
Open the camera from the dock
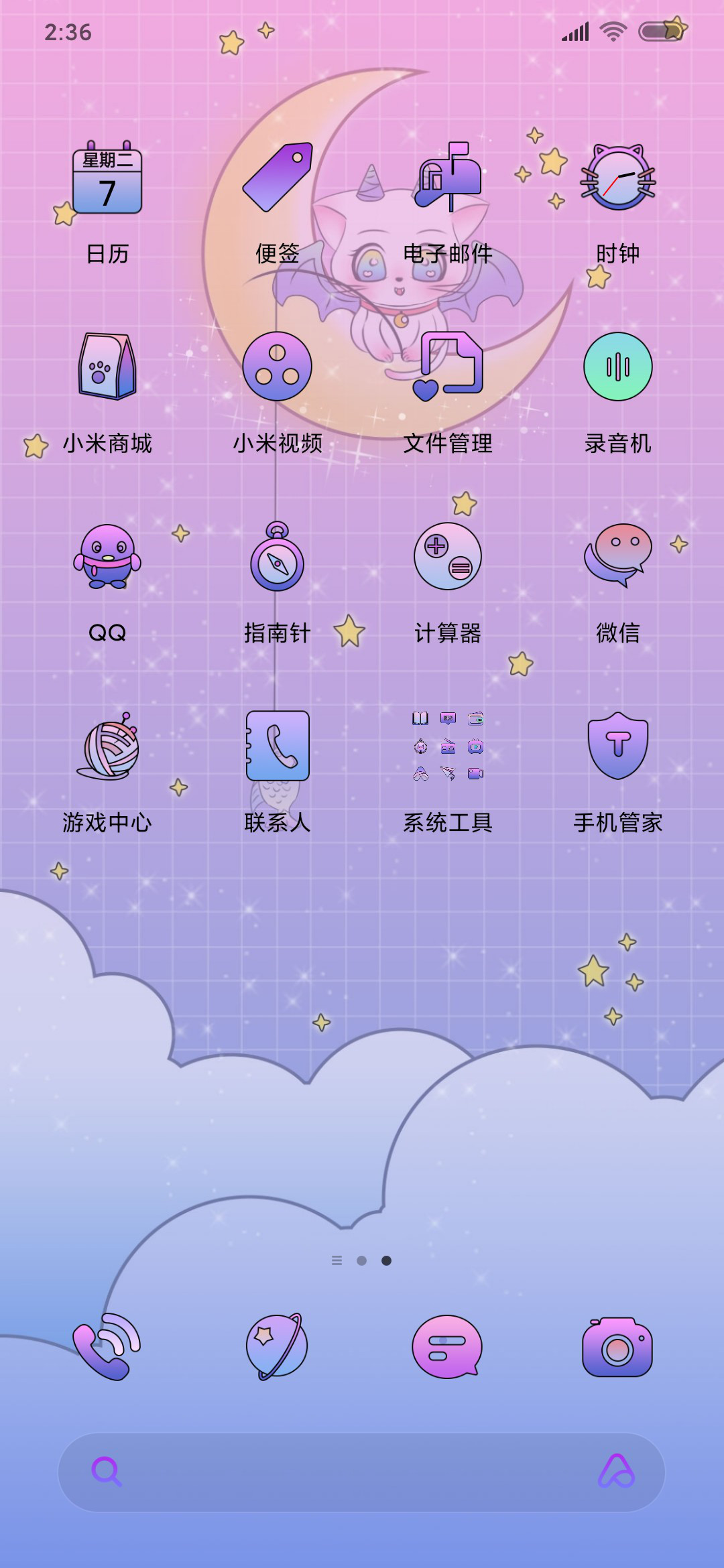pyautogui.click(x=618, y=1346)
